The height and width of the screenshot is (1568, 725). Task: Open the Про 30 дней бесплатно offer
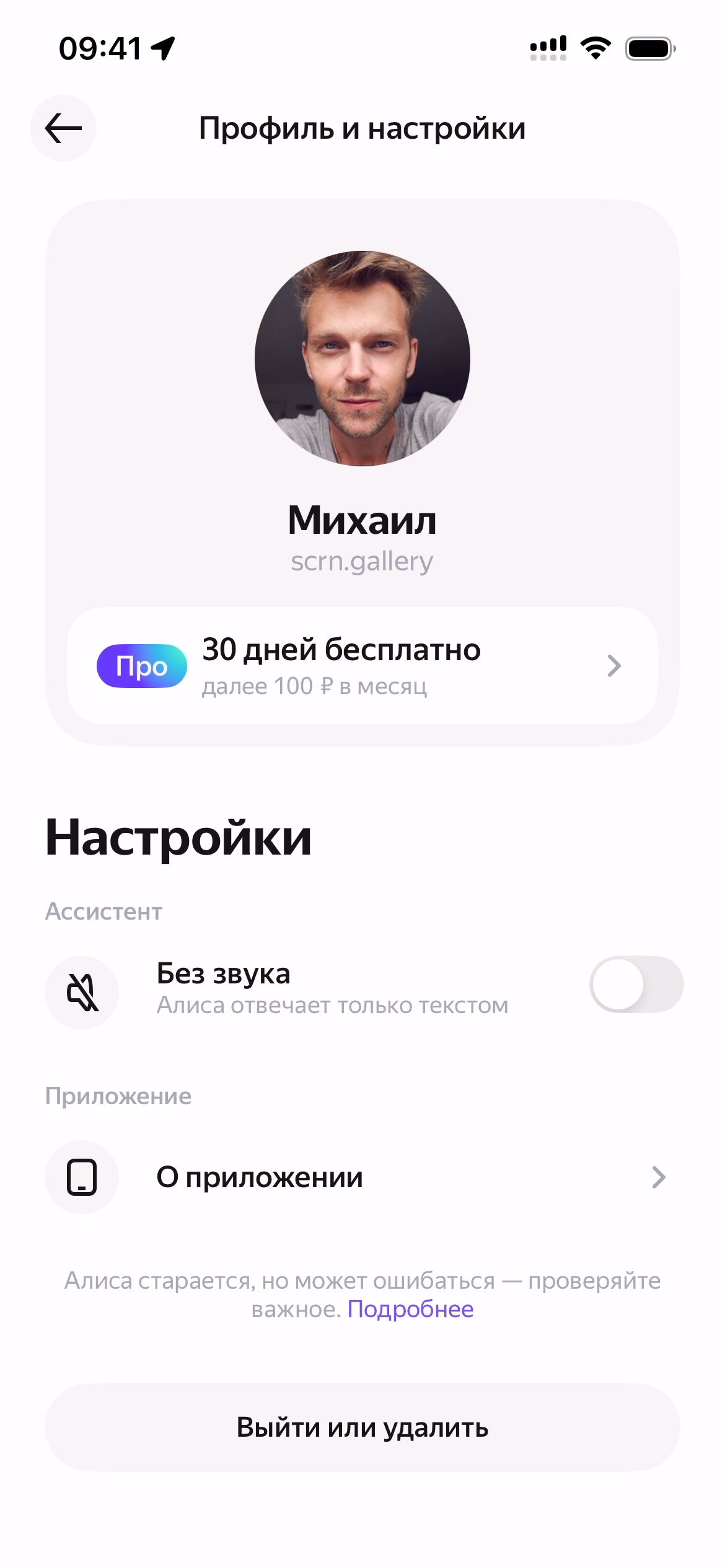click(x=362, y=666)
